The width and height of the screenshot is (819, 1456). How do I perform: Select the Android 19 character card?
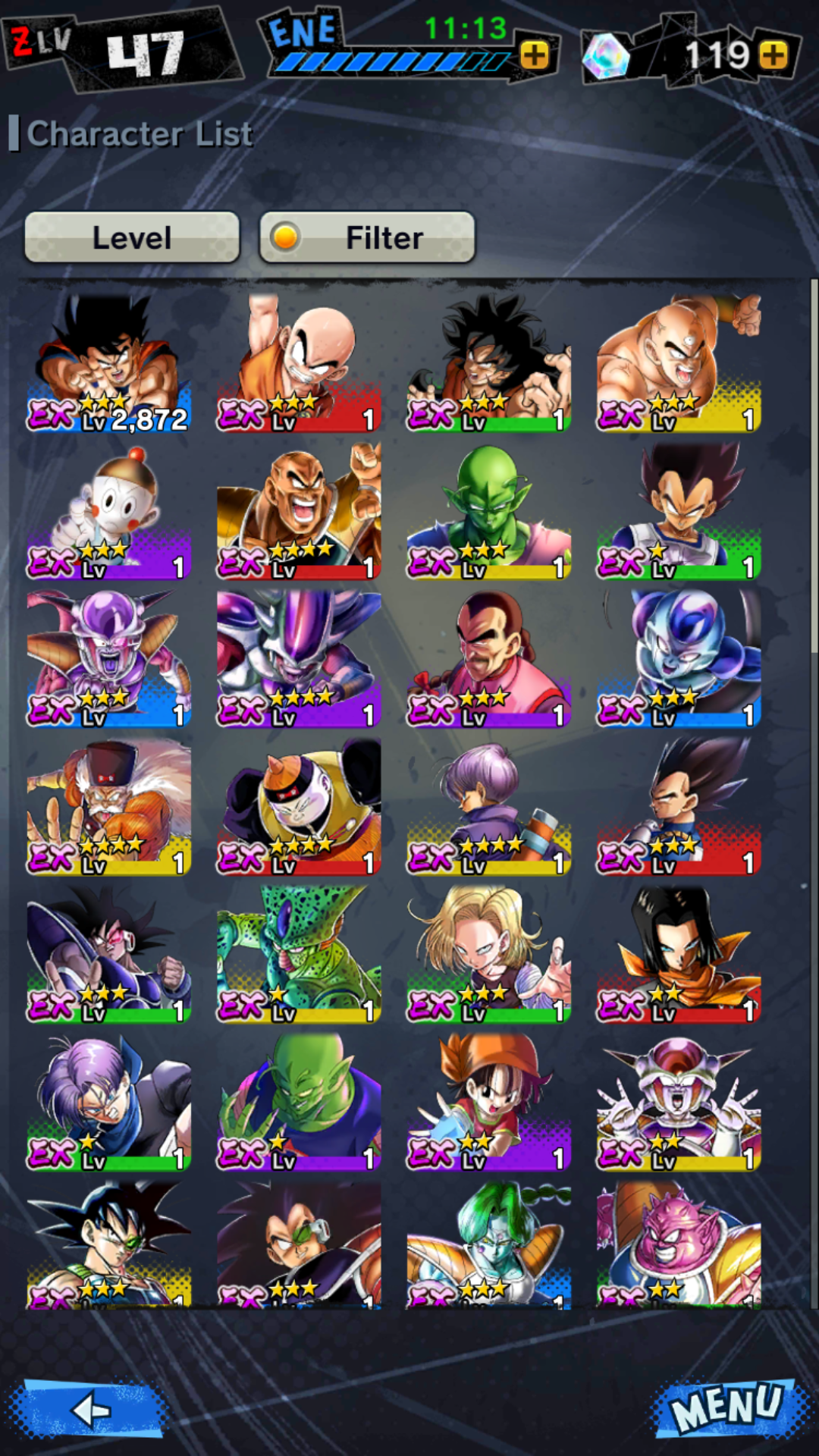click(298, 807)
